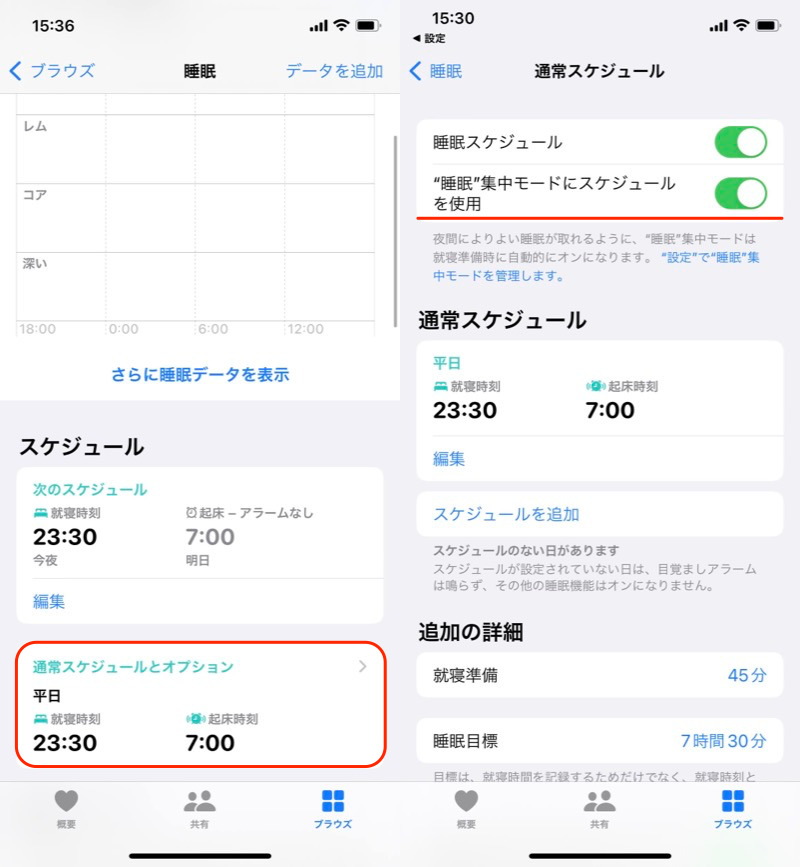The width and height of the screenshot is (800, 867).
Task: Return to the 設定 app via the top-left breadcrumb
Action: coord(429,38)
